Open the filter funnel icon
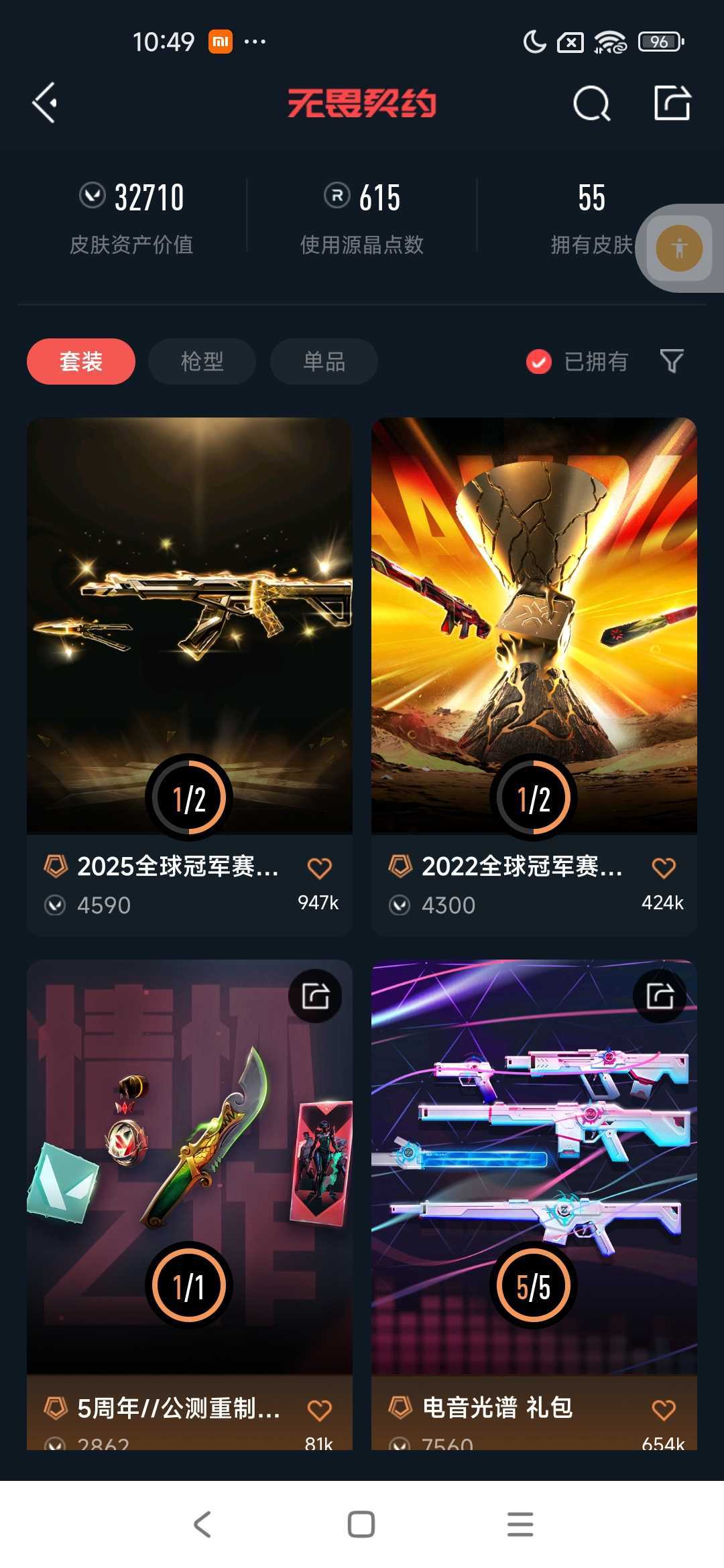Image resolution: width=724 pixels, height=1568 pixels. coord(671,362)
